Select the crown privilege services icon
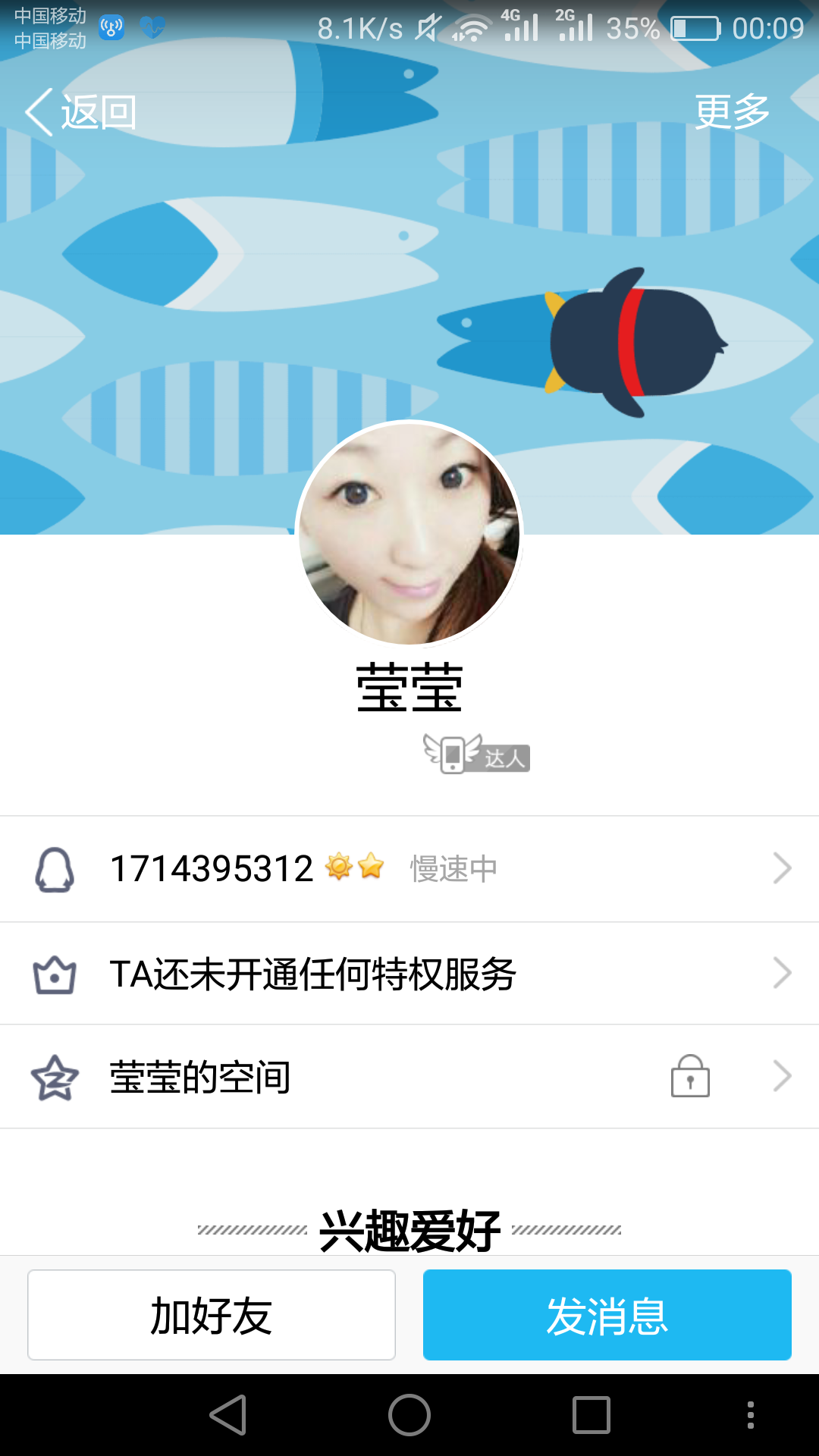The height and width of the screenshot is (1456, 819). (x=55, y=973)
